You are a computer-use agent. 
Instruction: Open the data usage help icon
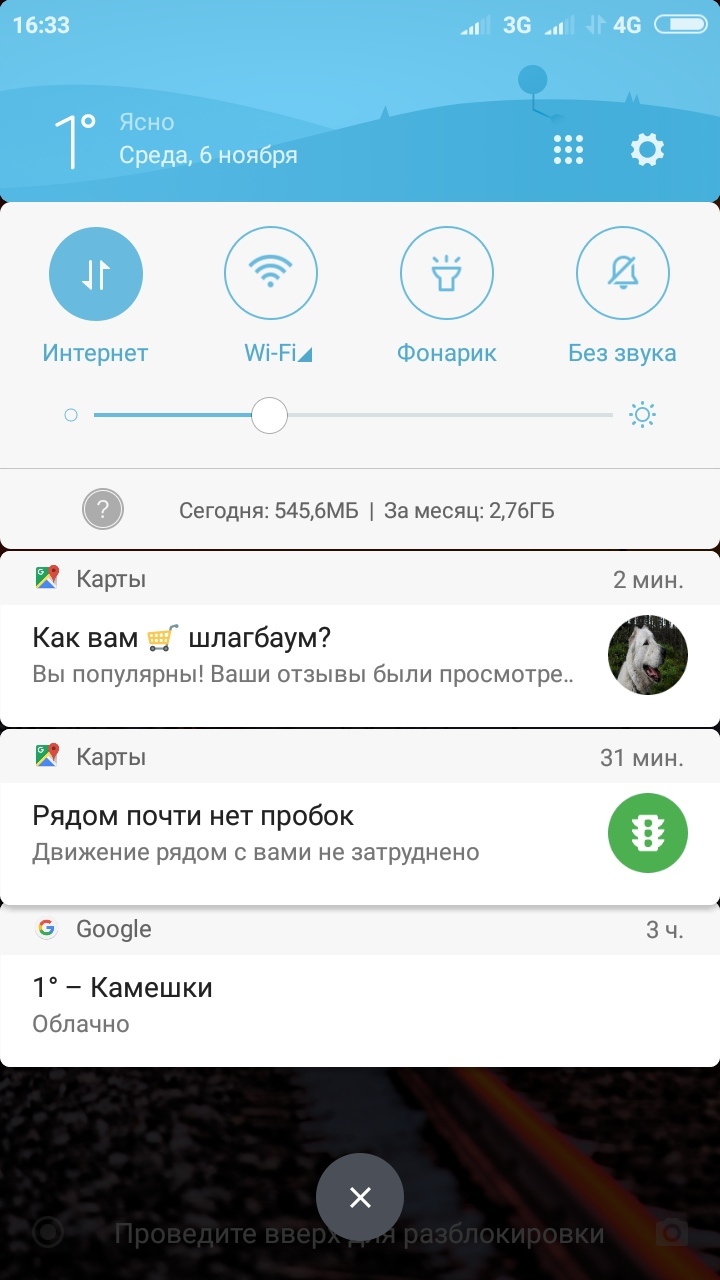(x=103, y=511)
